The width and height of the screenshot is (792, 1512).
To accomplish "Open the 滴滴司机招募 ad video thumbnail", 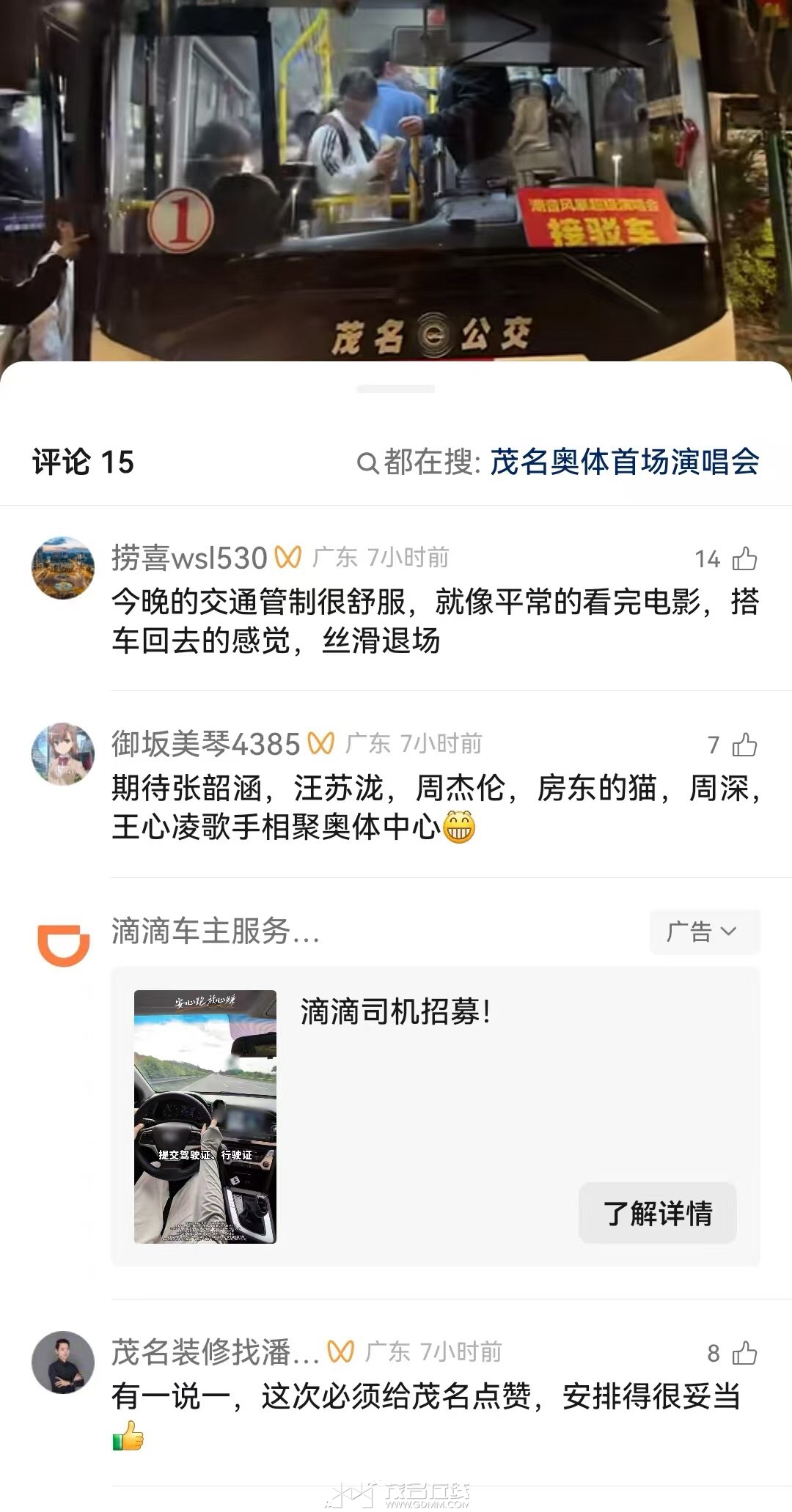I will pos(205,1117).
